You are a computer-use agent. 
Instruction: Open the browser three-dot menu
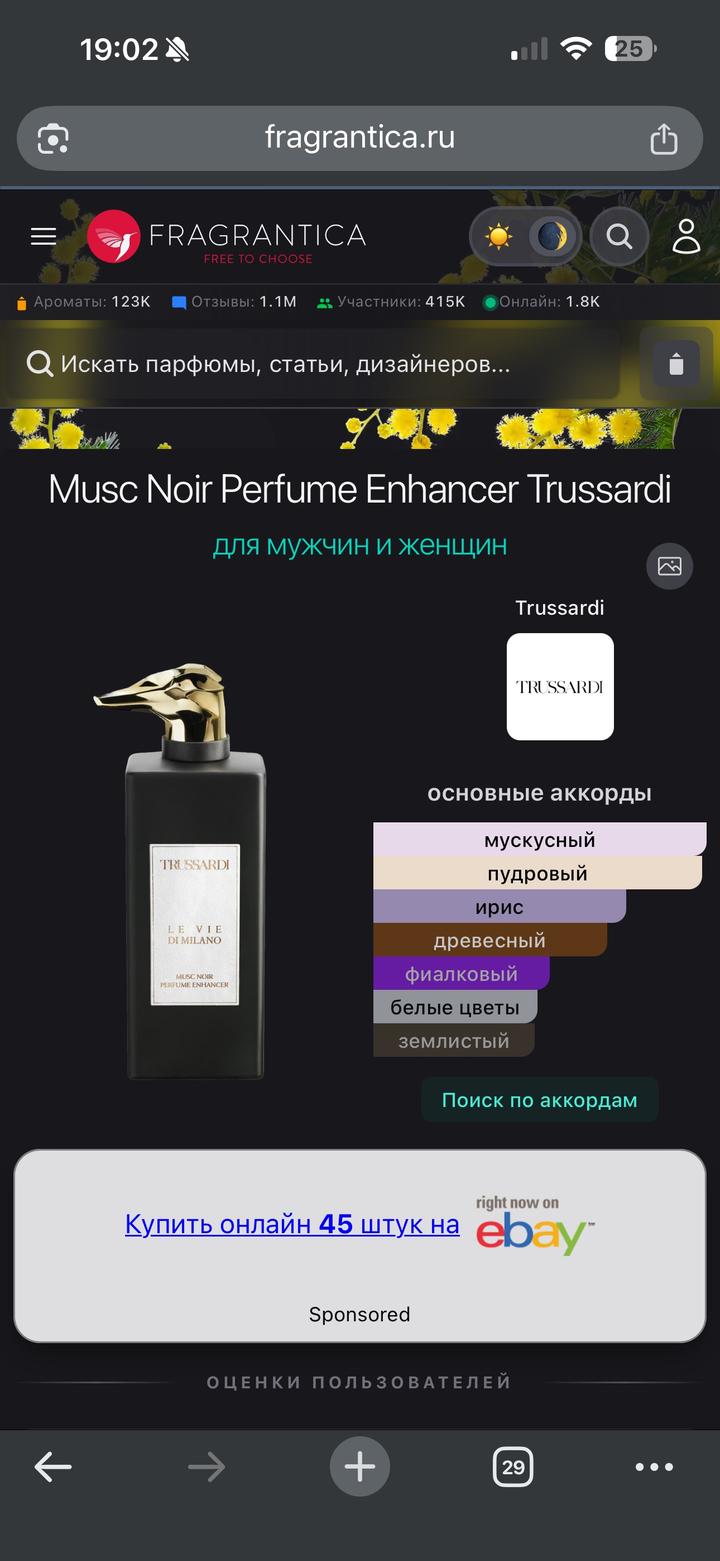click(654, 1467)
